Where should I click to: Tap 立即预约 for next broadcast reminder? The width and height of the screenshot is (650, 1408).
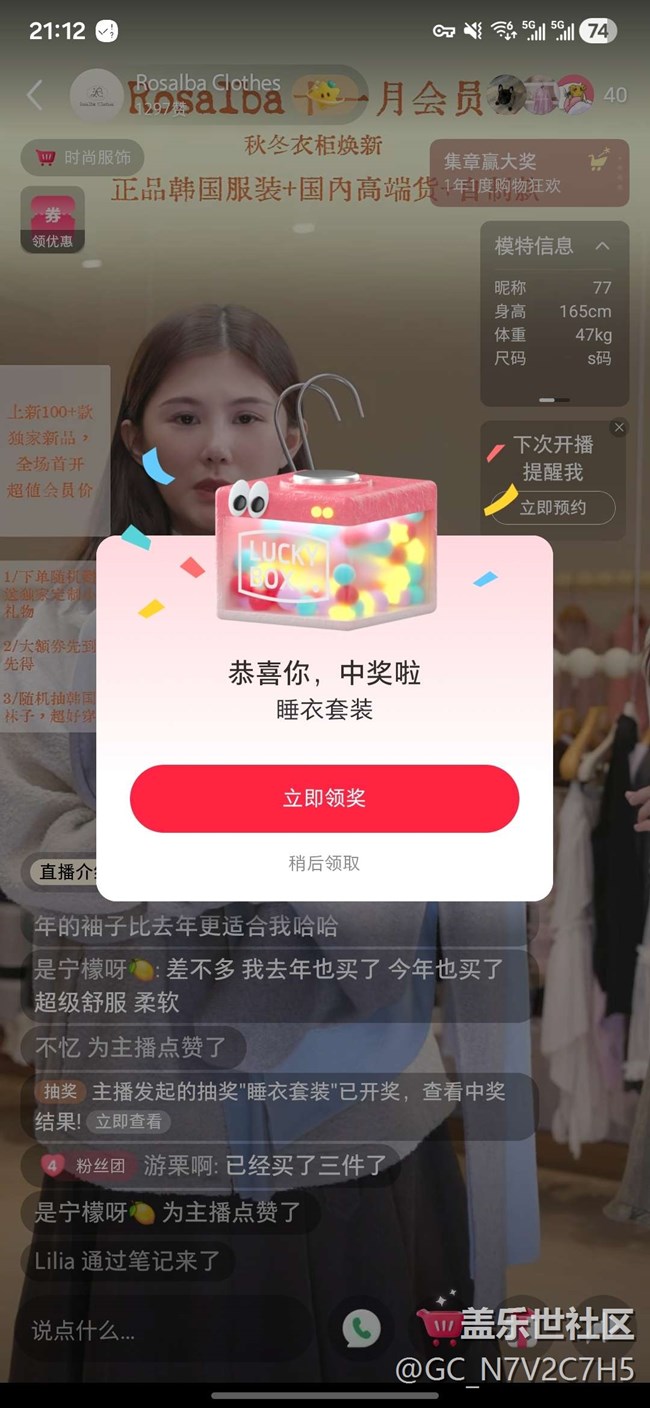click(x=553, y=507)
